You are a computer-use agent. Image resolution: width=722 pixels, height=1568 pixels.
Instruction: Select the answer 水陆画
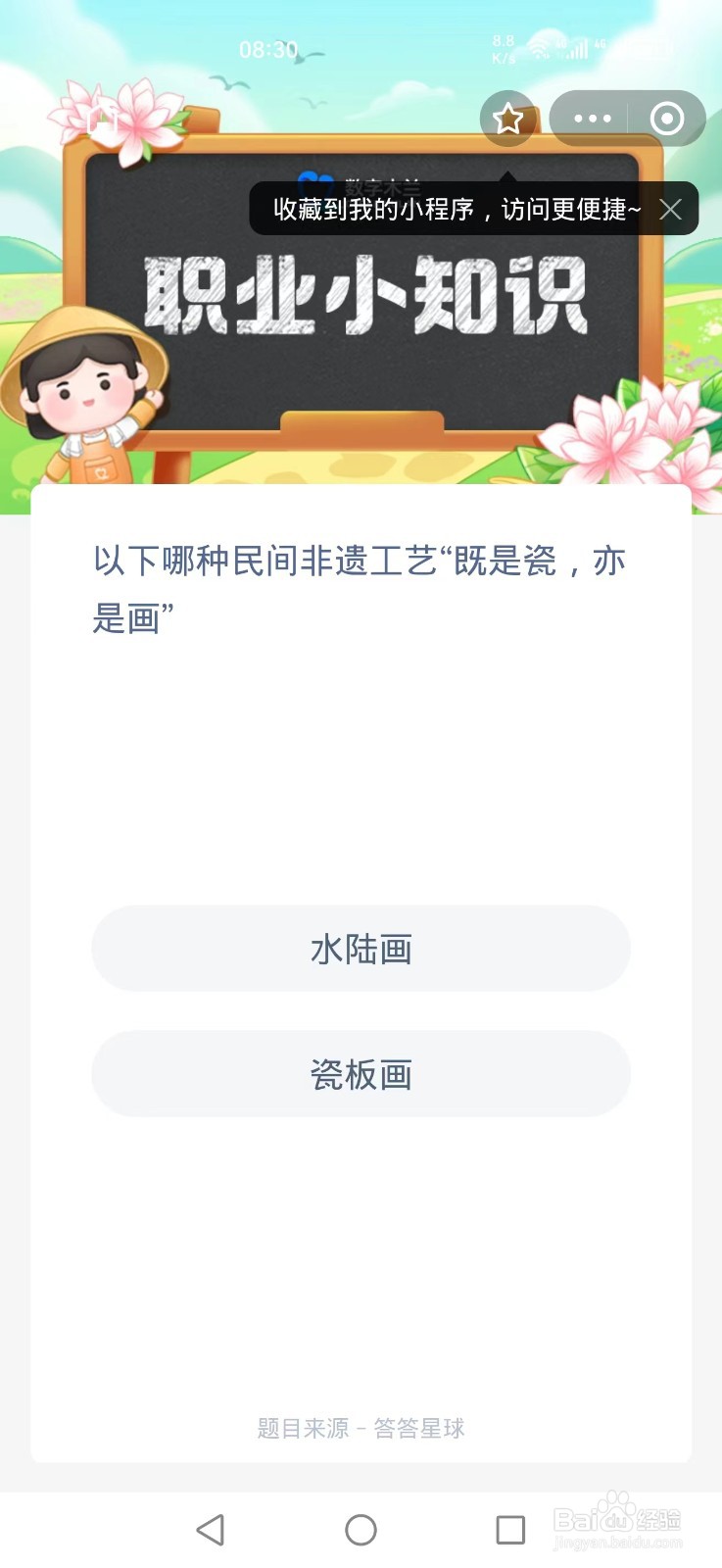coord(361,948)
